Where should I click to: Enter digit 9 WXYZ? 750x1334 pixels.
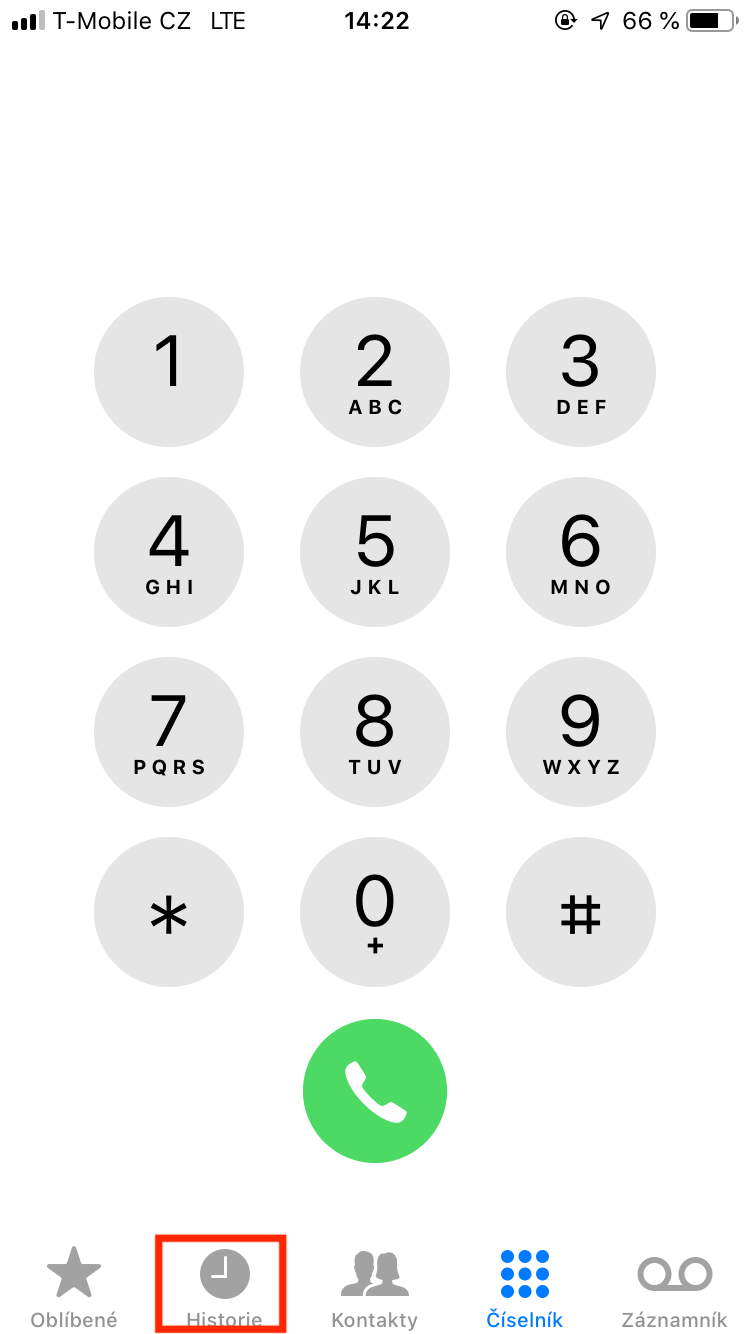click(581, 732)
